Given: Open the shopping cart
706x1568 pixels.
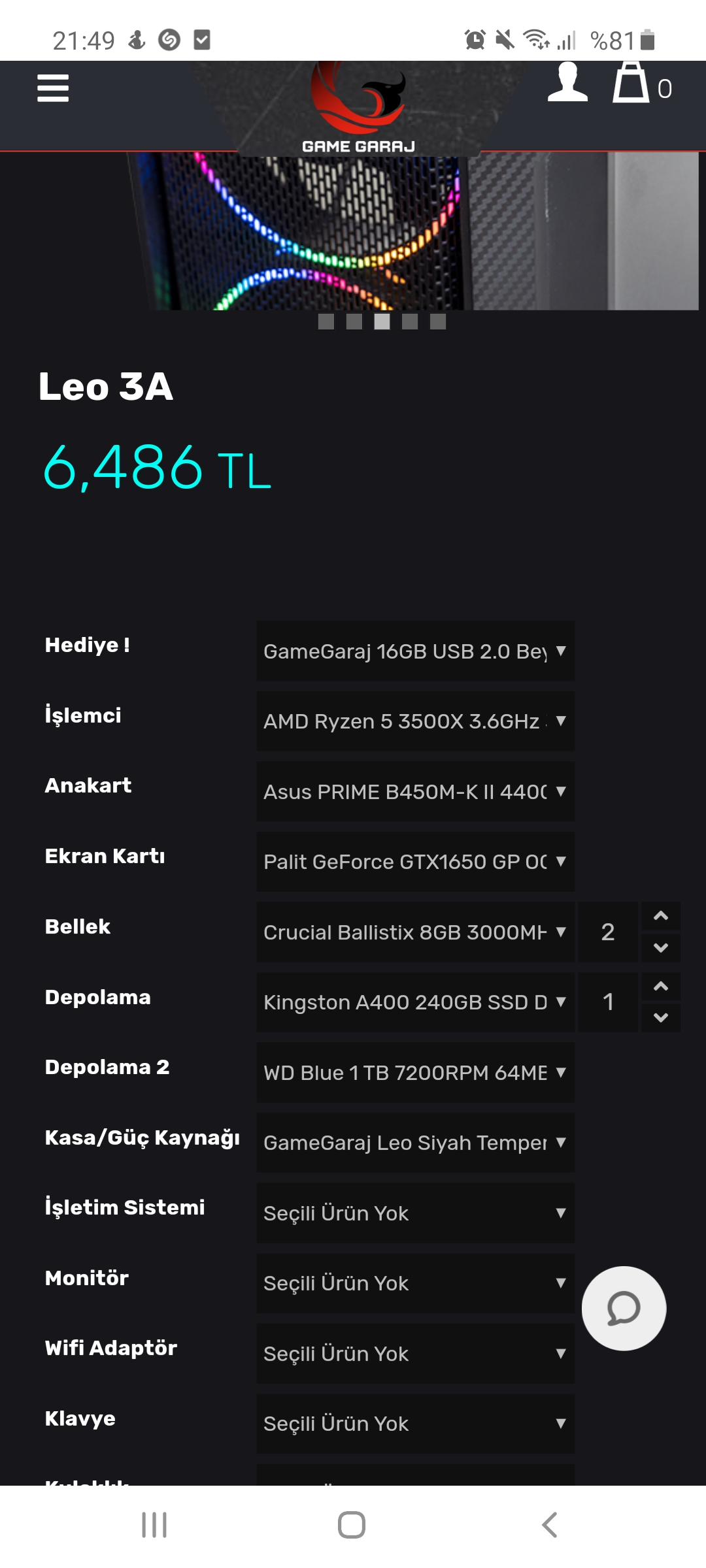Looking at the screenshot, I should click(631, 84).
